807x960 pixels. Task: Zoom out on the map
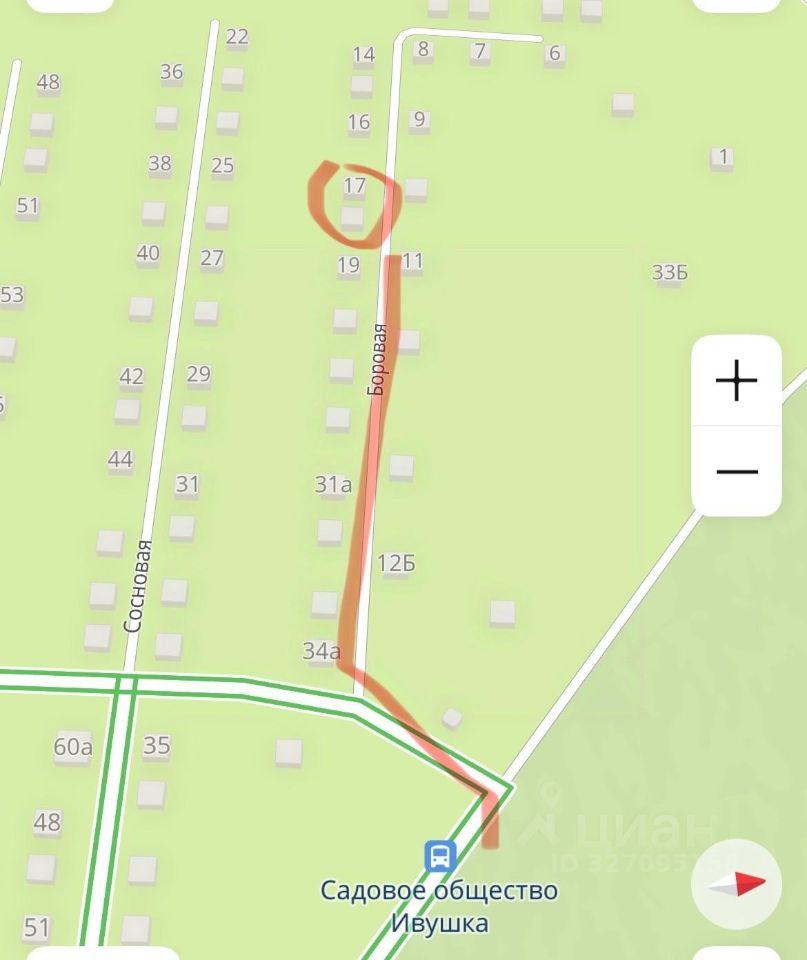737,471
